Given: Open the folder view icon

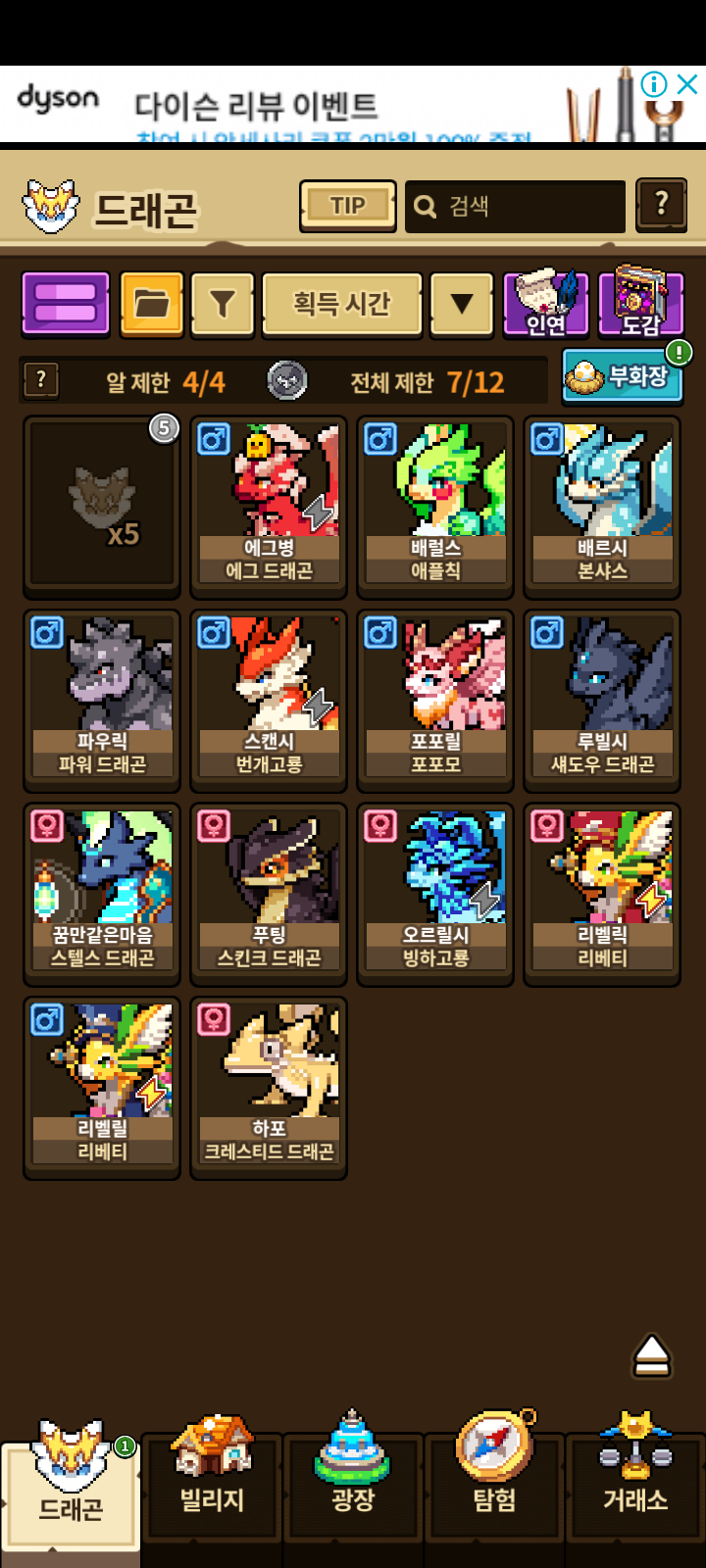Looking at the screenshot, I should point(152,304).
